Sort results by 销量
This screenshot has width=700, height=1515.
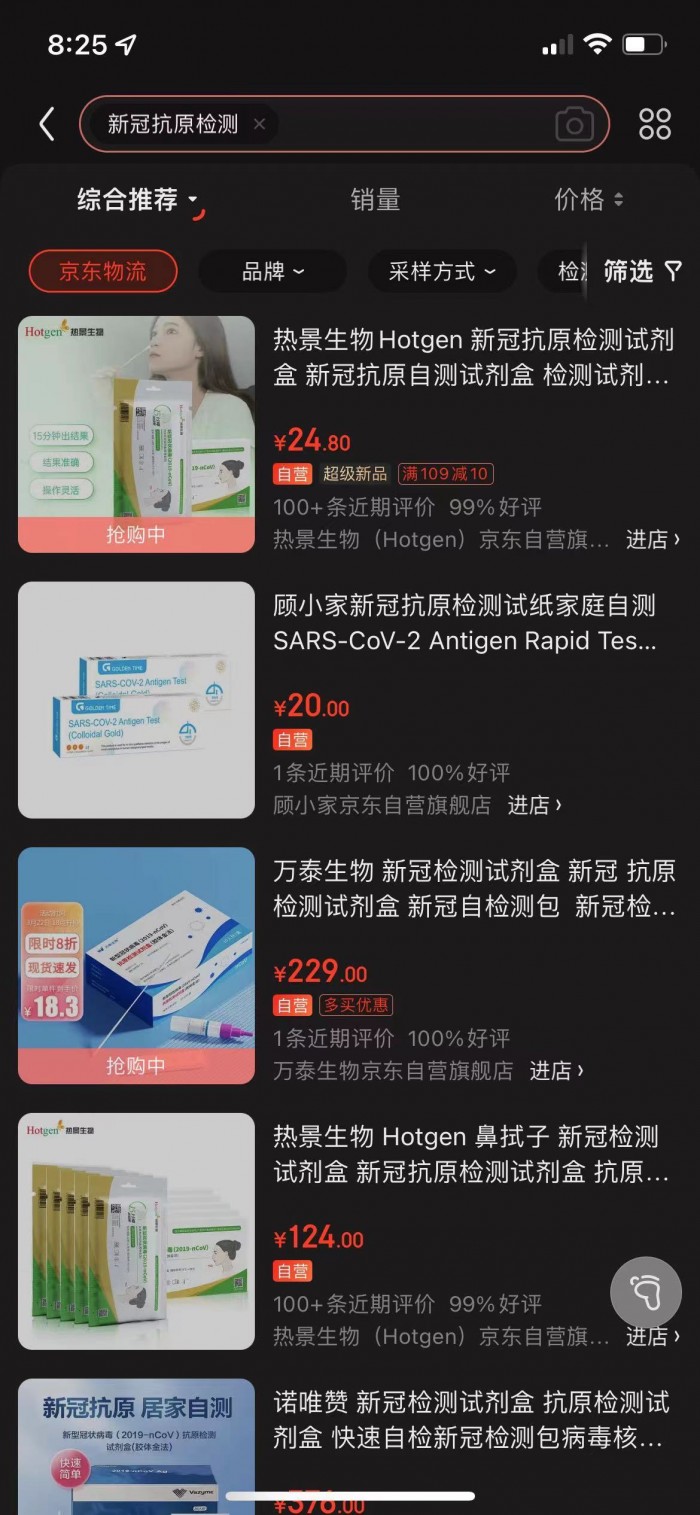coord(375,200)
